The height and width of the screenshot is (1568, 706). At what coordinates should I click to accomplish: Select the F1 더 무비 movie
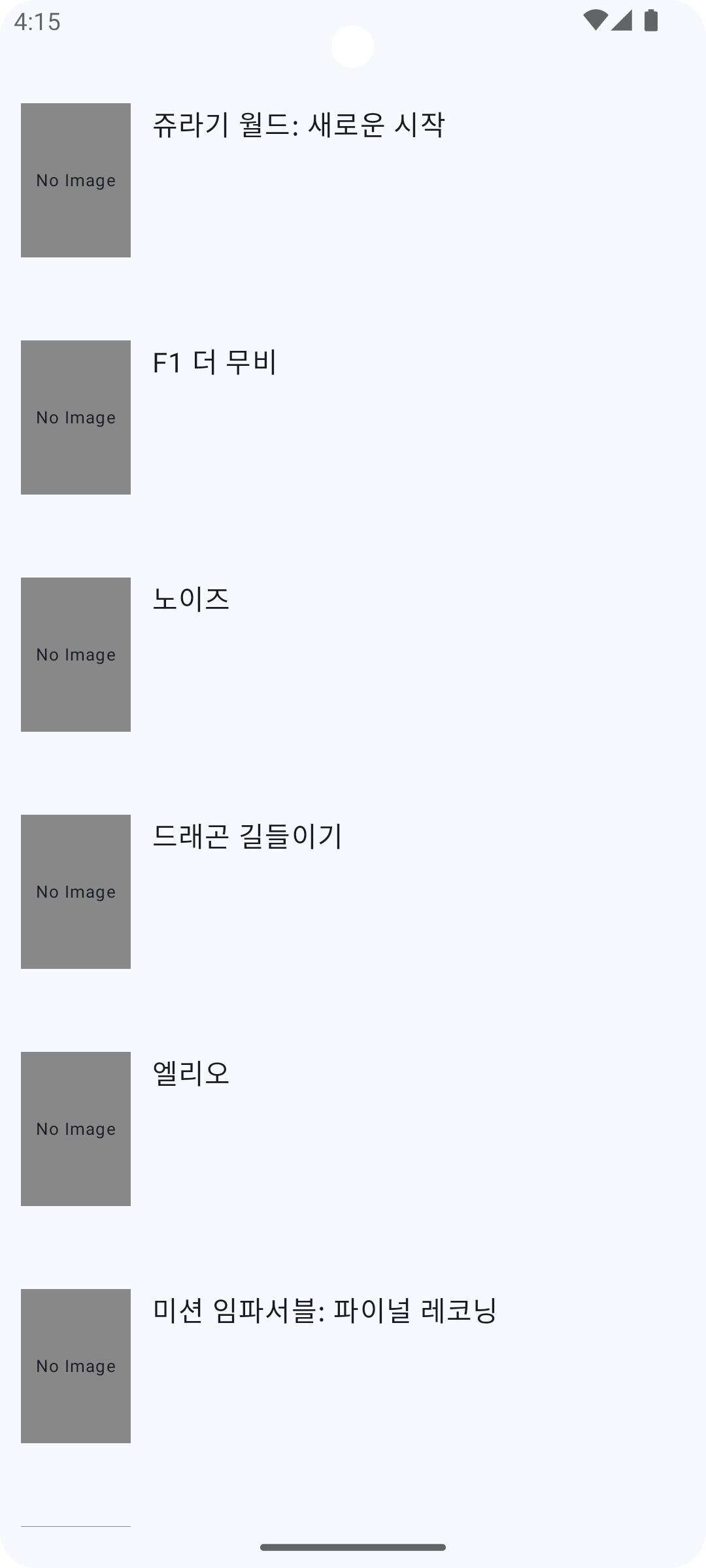[215, 363]
